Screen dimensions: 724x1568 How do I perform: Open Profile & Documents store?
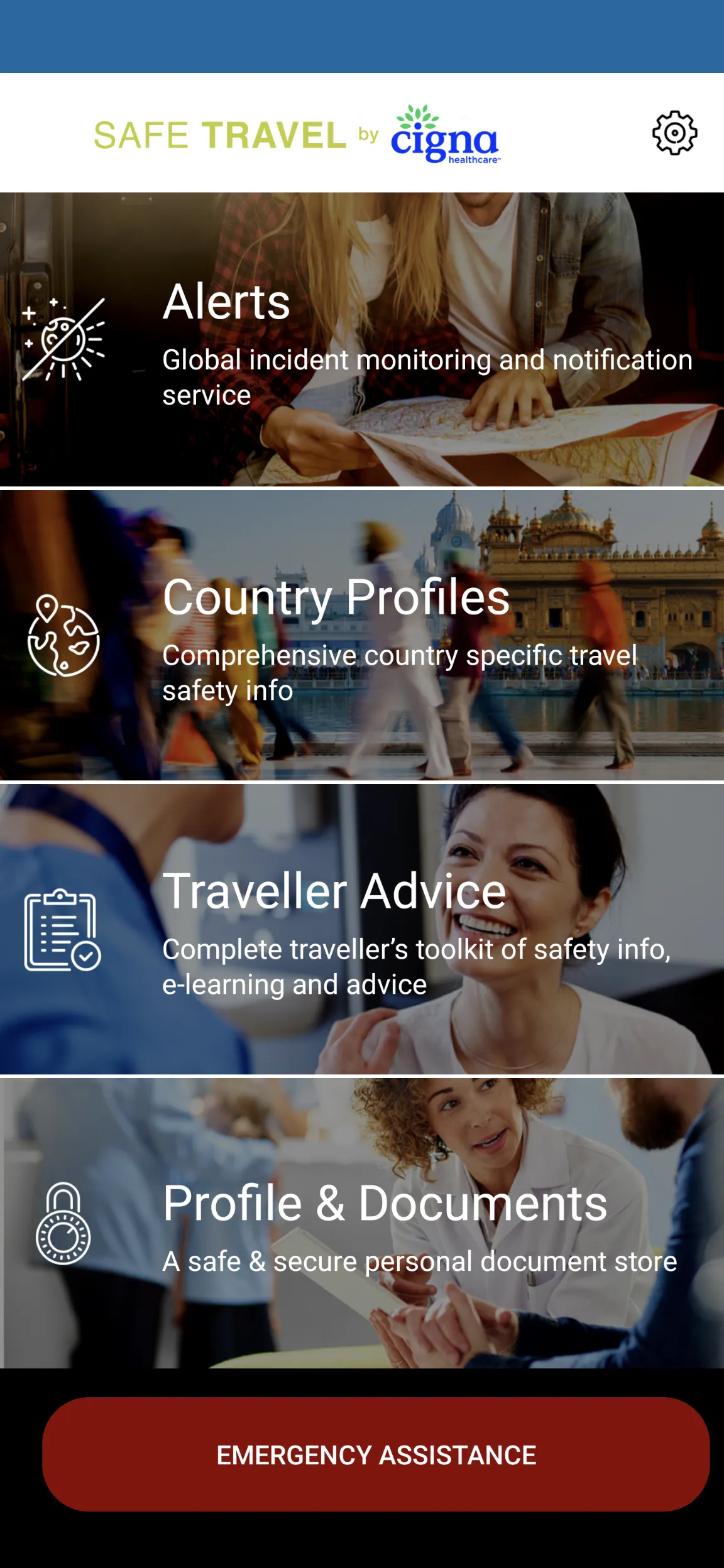tap(362, 1223)
